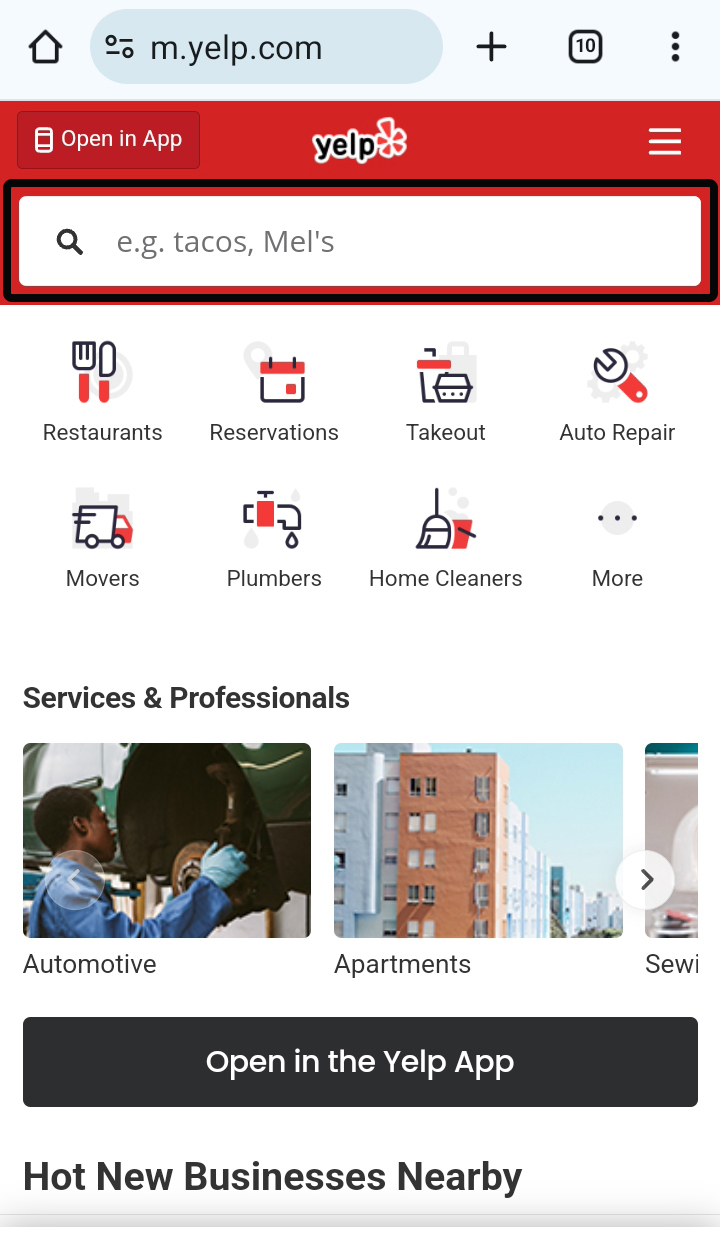Tap the Open in App button
720x1235 pixels.
108,140
